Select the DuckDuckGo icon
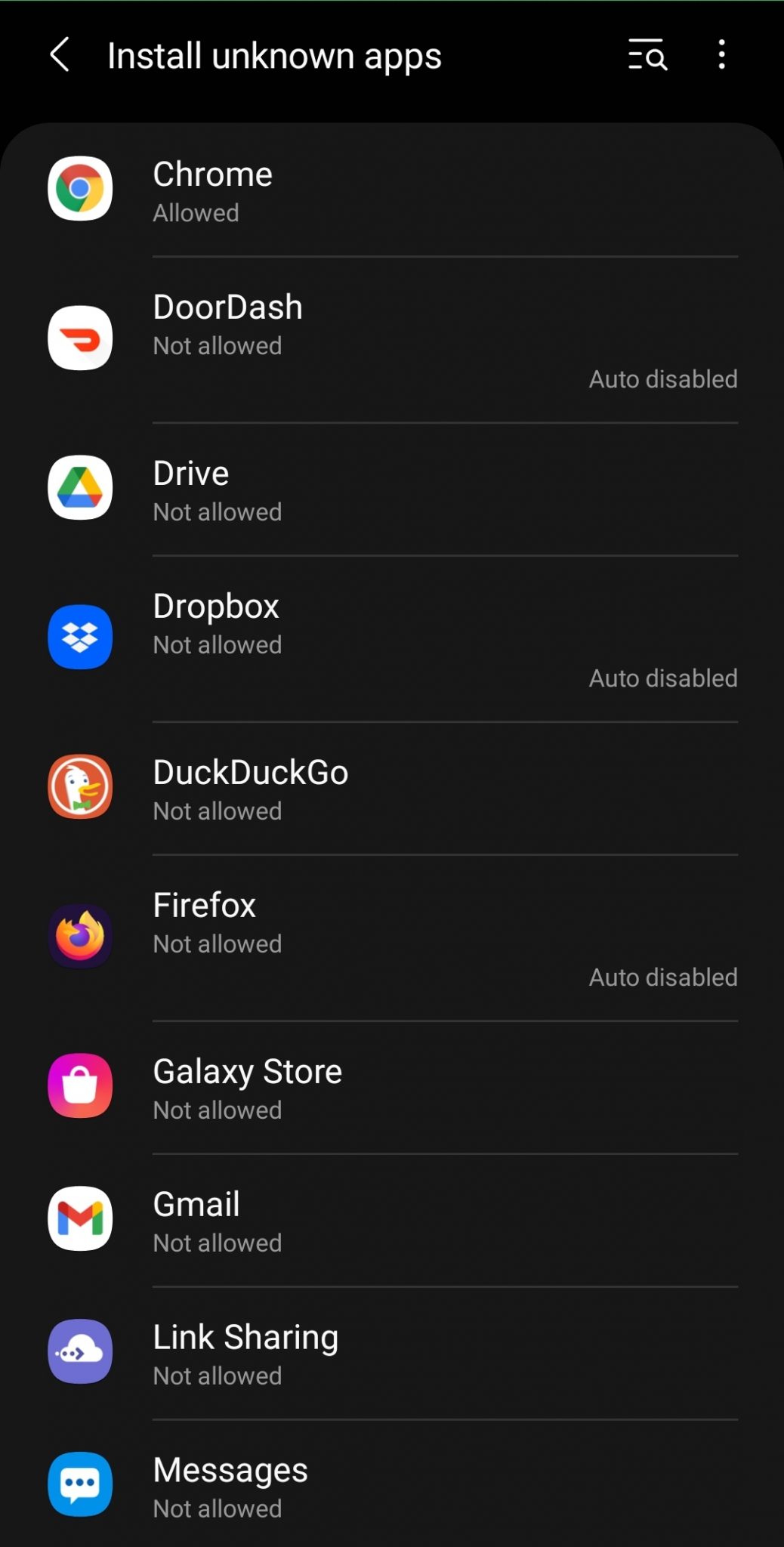 [79, 786]
